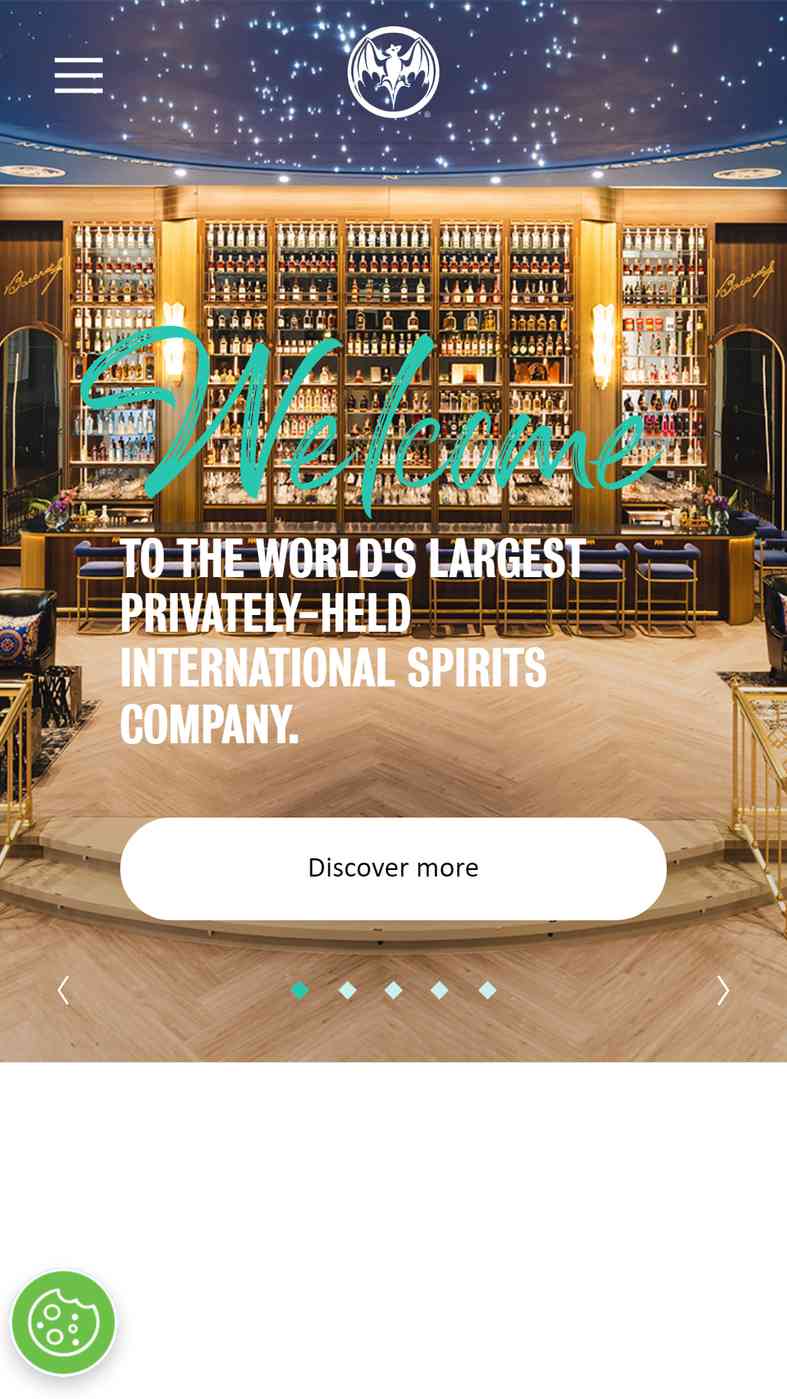This screenshot has height=1399, width=787.
Task: Select the third carousel dot
Action: [393, 990]
